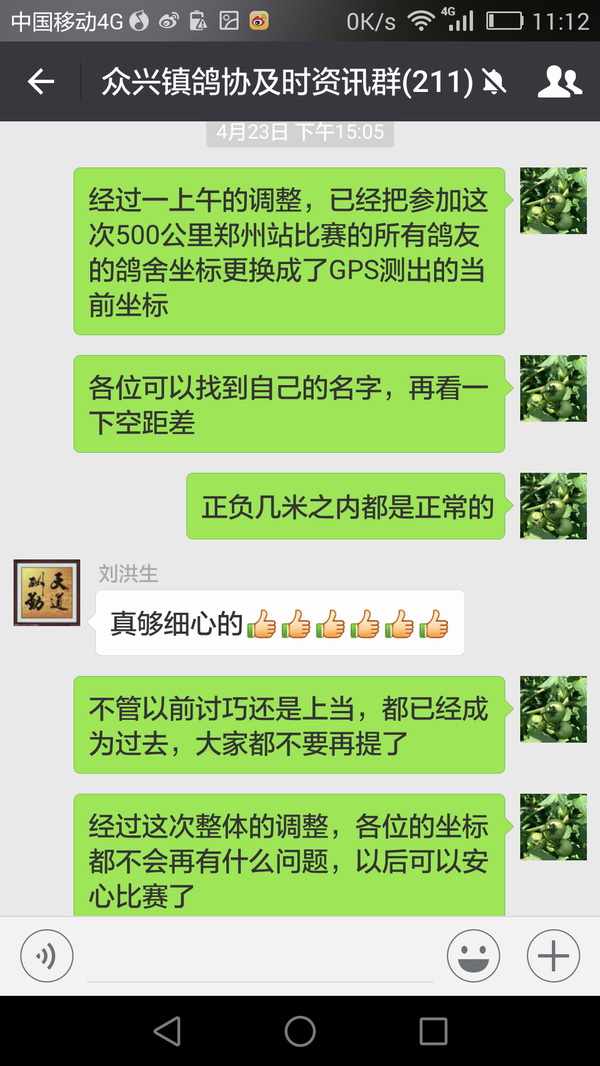Image resolution: width=600 pixels, height=1066 pixels.
Task: Open the emoji picker
Action: click(x=473, y=956)
